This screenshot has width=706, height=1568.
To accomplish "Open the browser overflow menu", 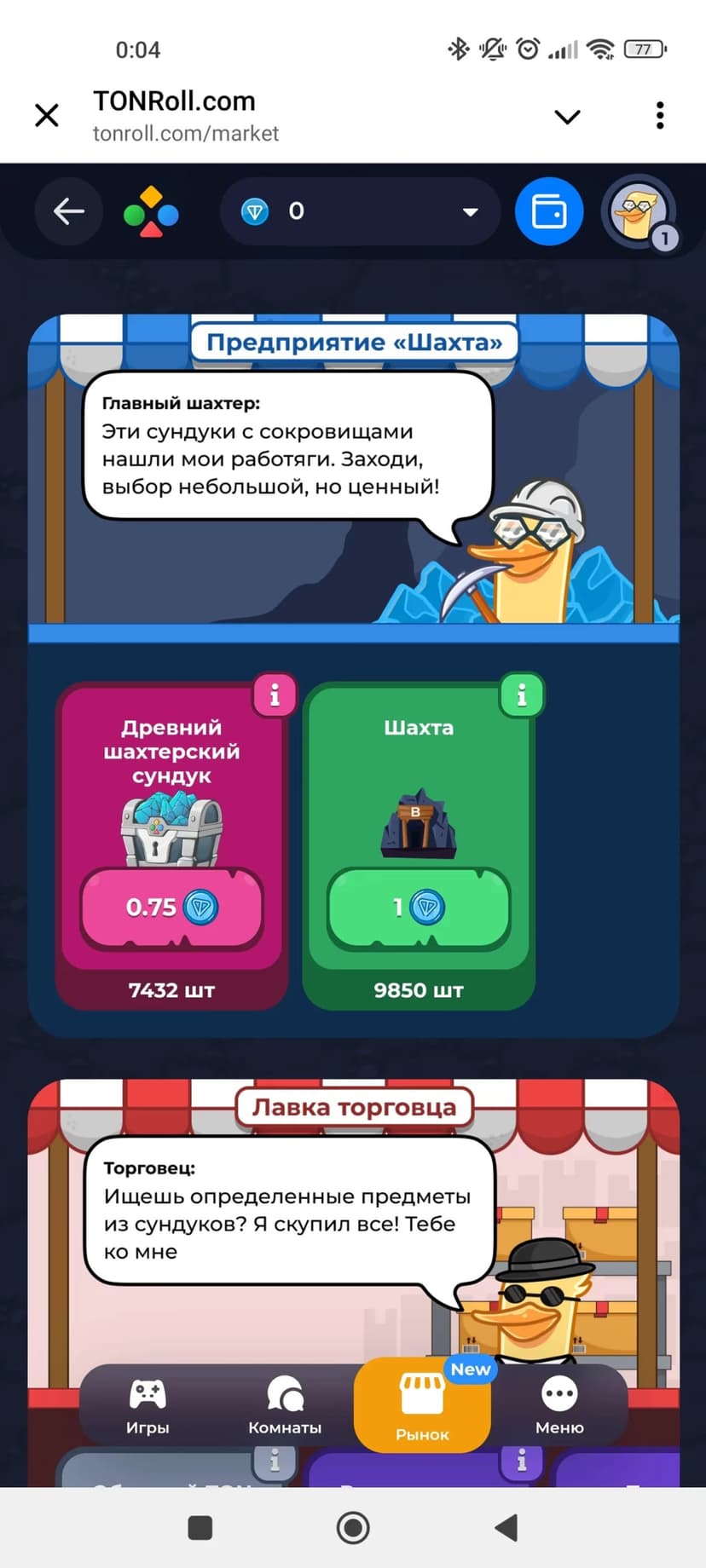I will (x=659, y=115).
